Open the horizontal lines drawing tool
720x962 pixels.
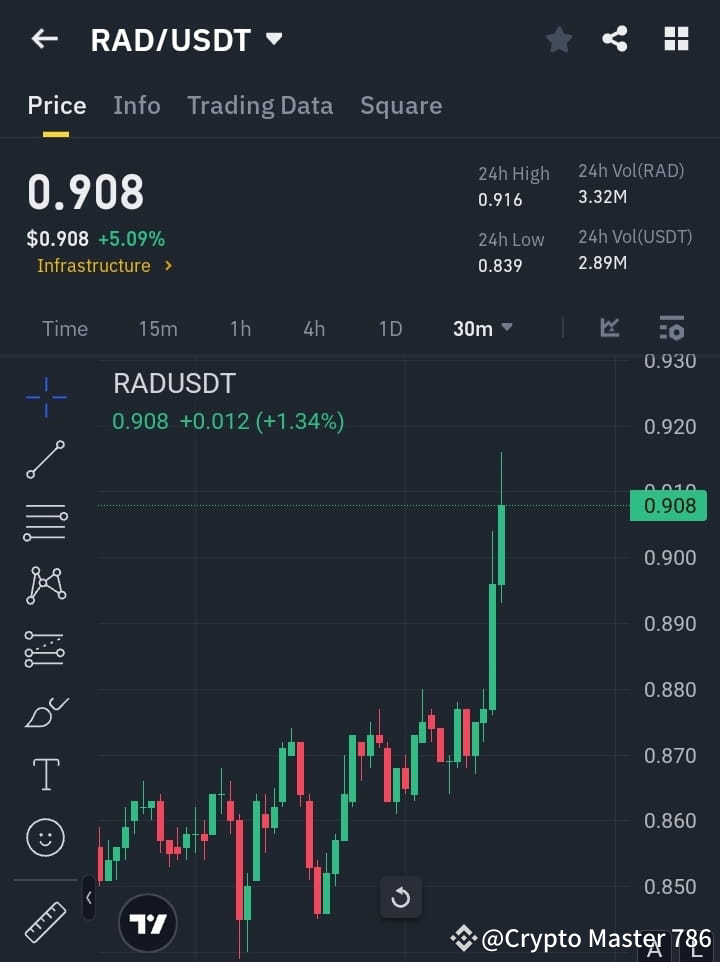pos(45,523)
